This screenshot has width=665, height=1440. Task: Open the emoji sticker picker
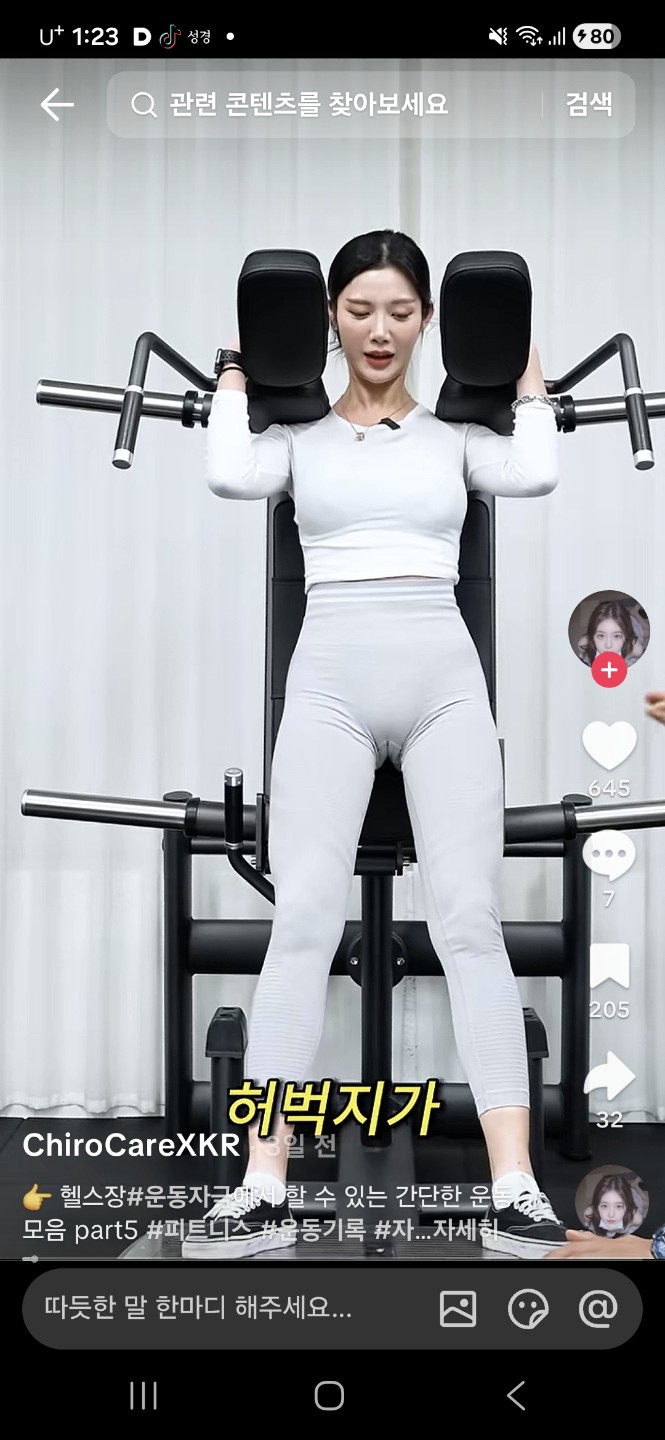click(528, 1309)
